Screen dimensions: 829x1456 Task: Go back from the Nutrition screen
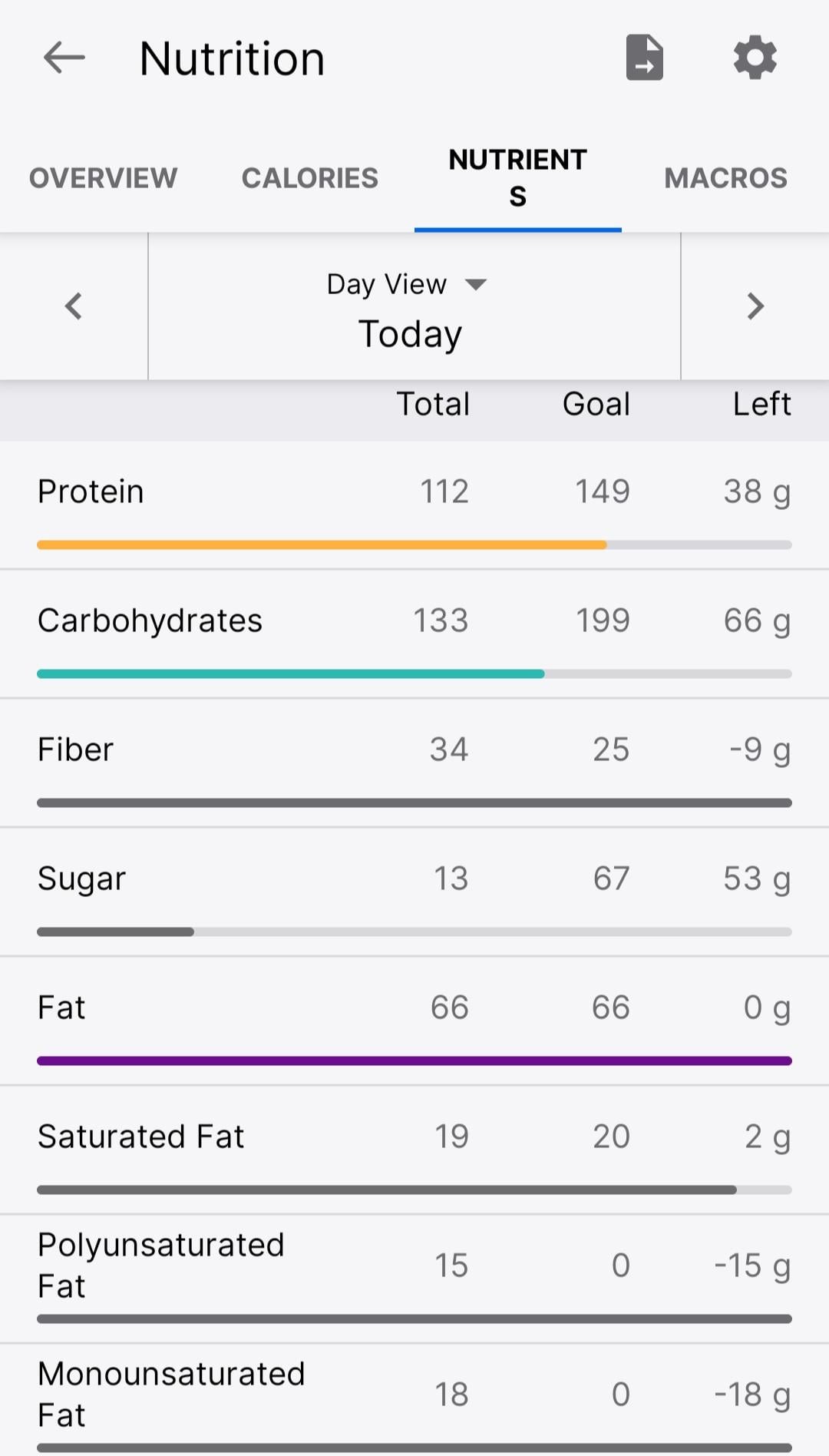click(64, 58)
